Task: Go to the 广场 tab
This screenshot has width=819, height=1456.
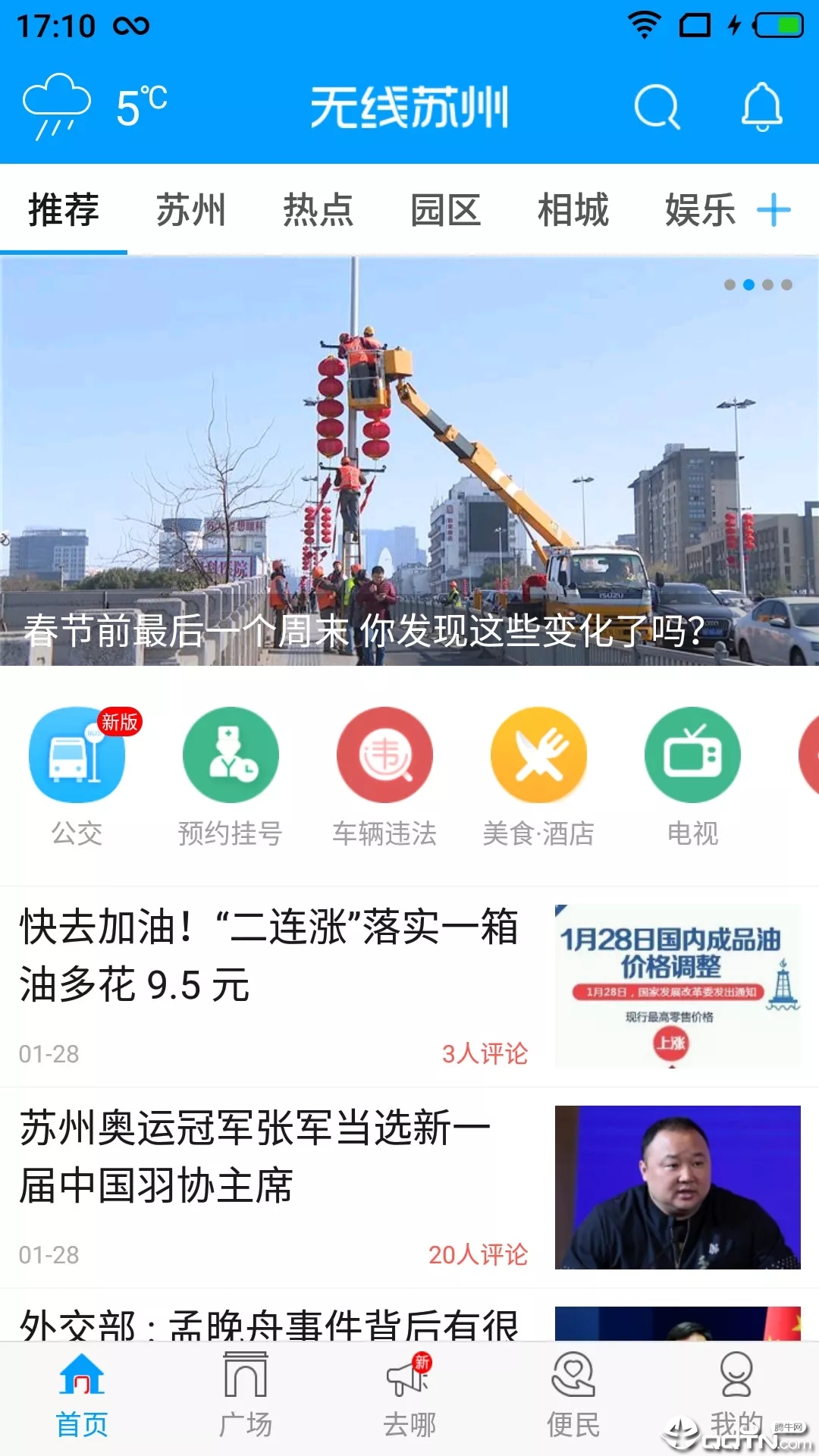Action: [x=246, y=1396]
